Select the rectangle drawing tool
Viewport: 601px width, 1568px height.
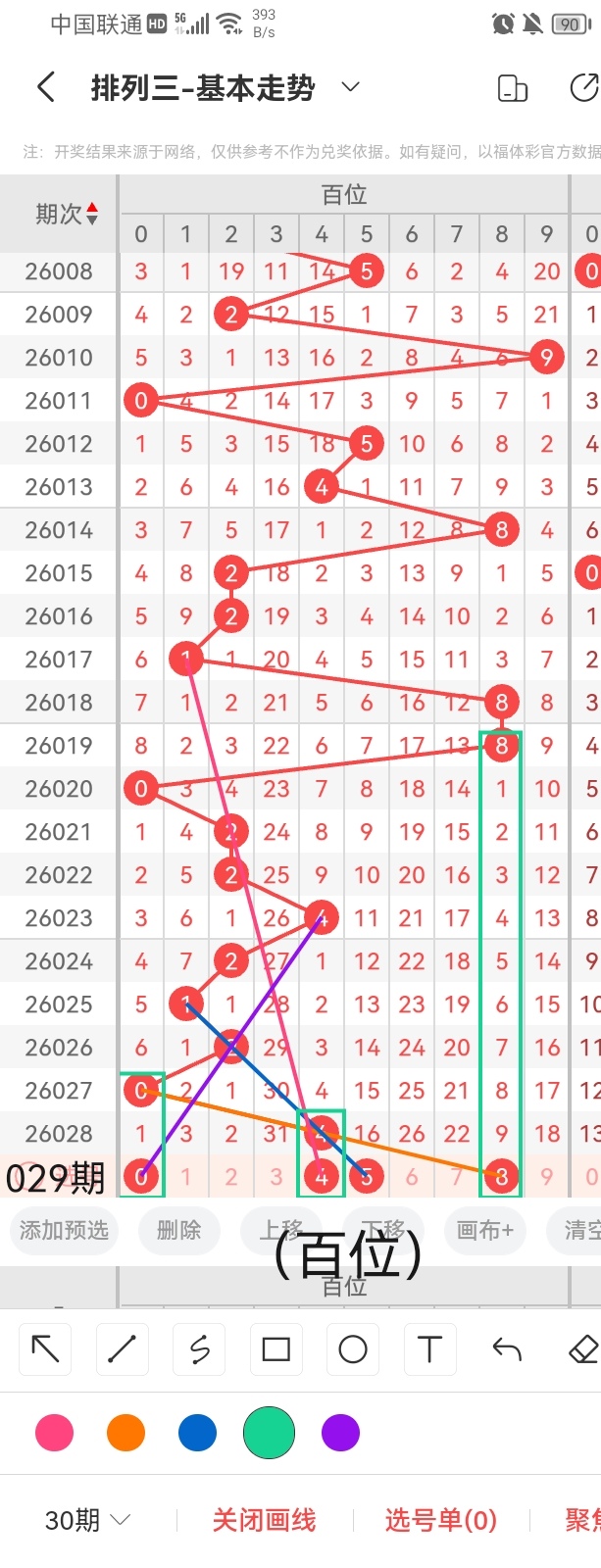click(276, 1349)
